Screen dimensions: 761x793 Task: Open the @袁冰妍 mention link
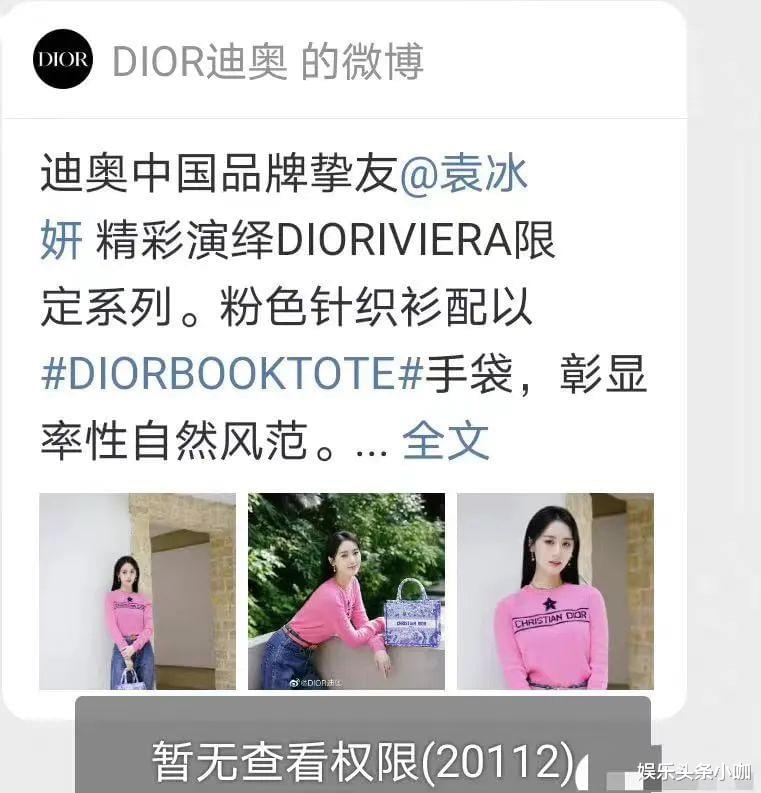(x=463, y=177)
